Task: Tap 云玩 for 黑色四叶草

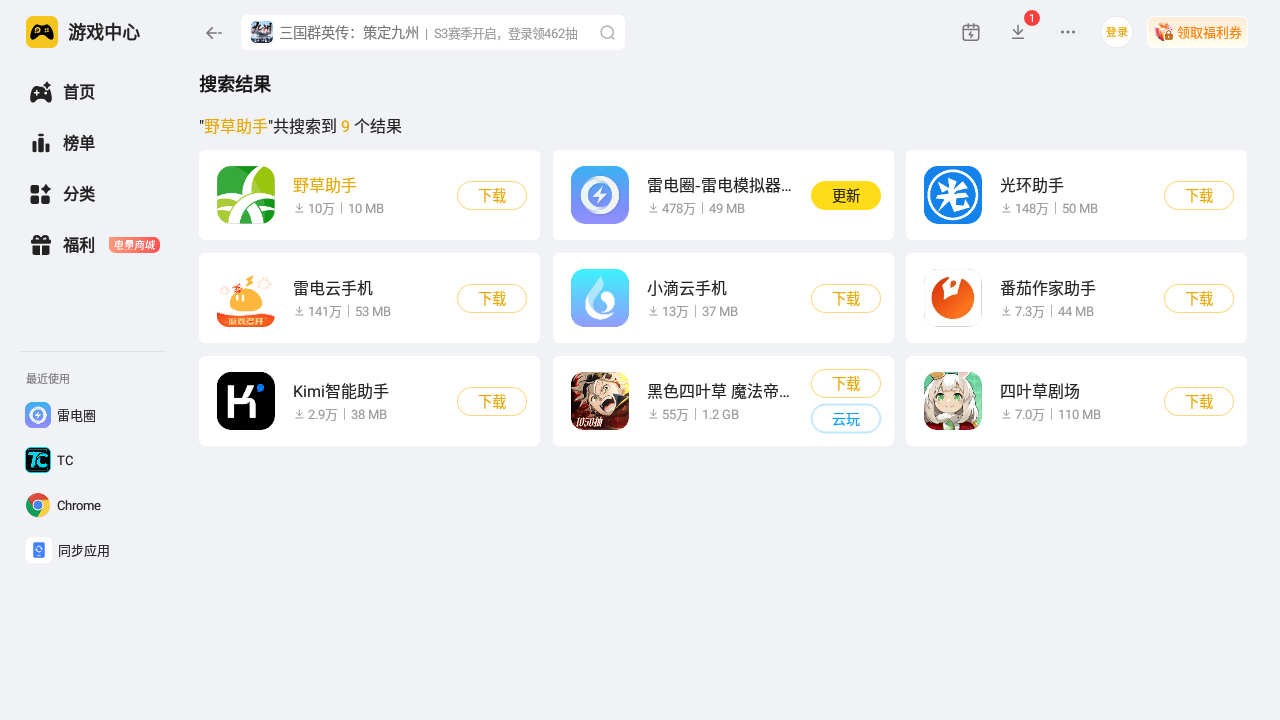Action: click(845, 419)
